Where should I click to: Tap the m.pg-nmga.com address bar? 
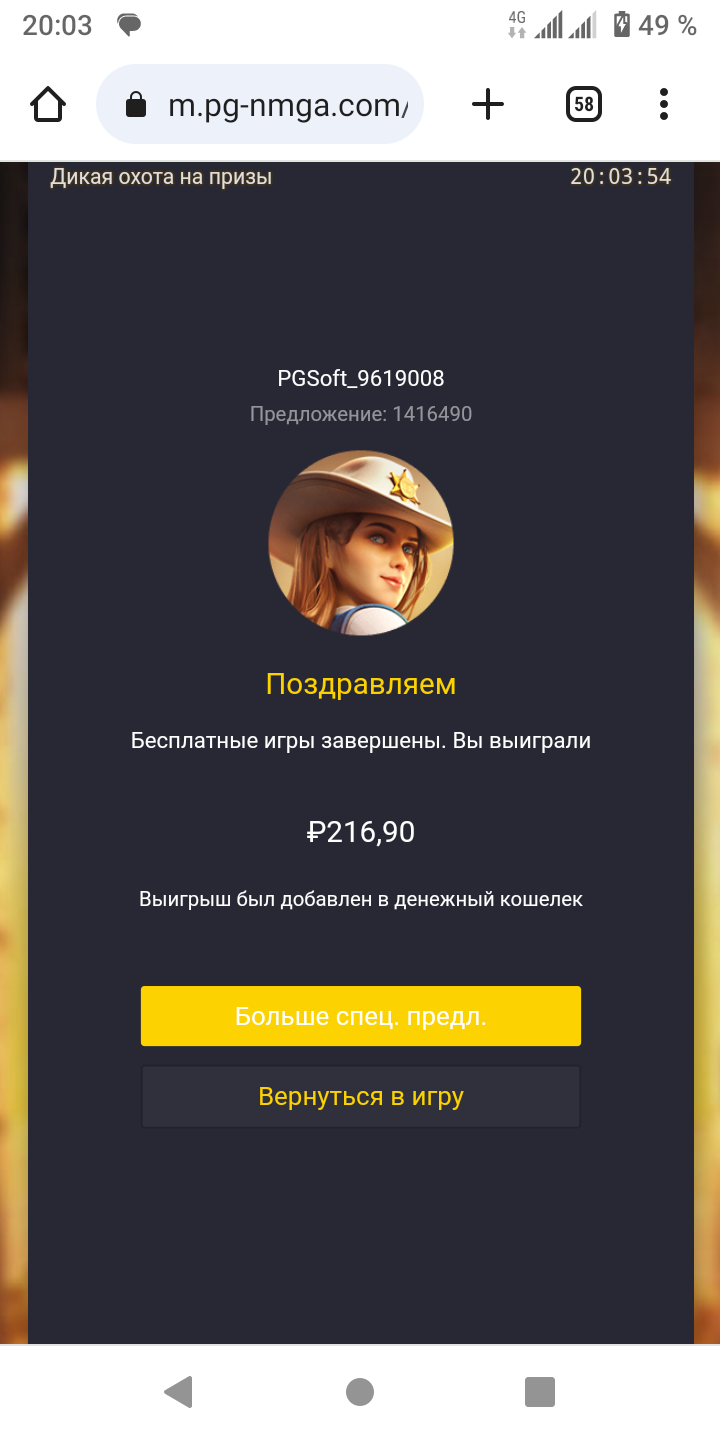click(260, 104)
